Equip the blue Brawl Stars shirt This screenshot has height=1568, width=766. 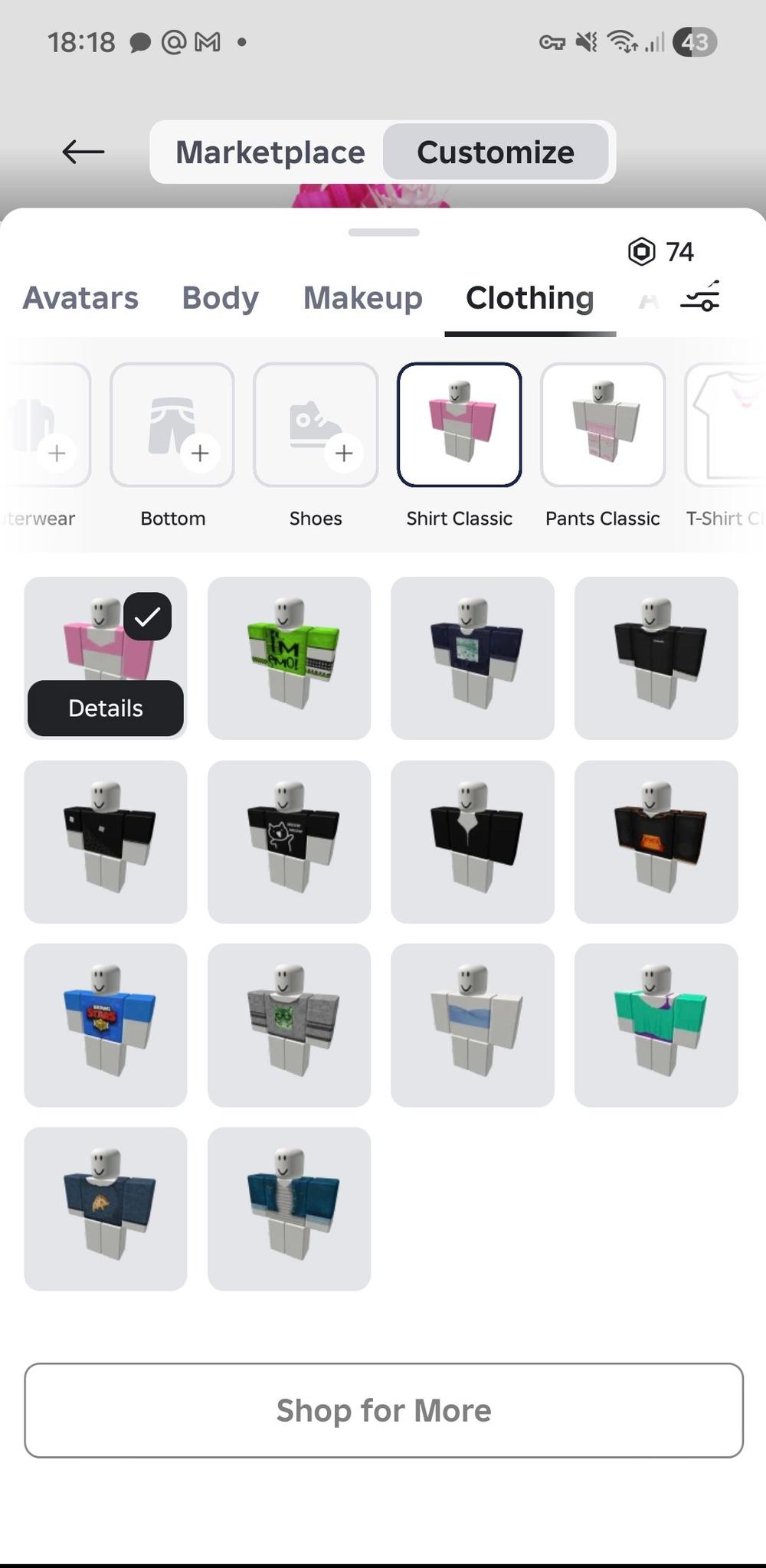[x=106, y=1024]
